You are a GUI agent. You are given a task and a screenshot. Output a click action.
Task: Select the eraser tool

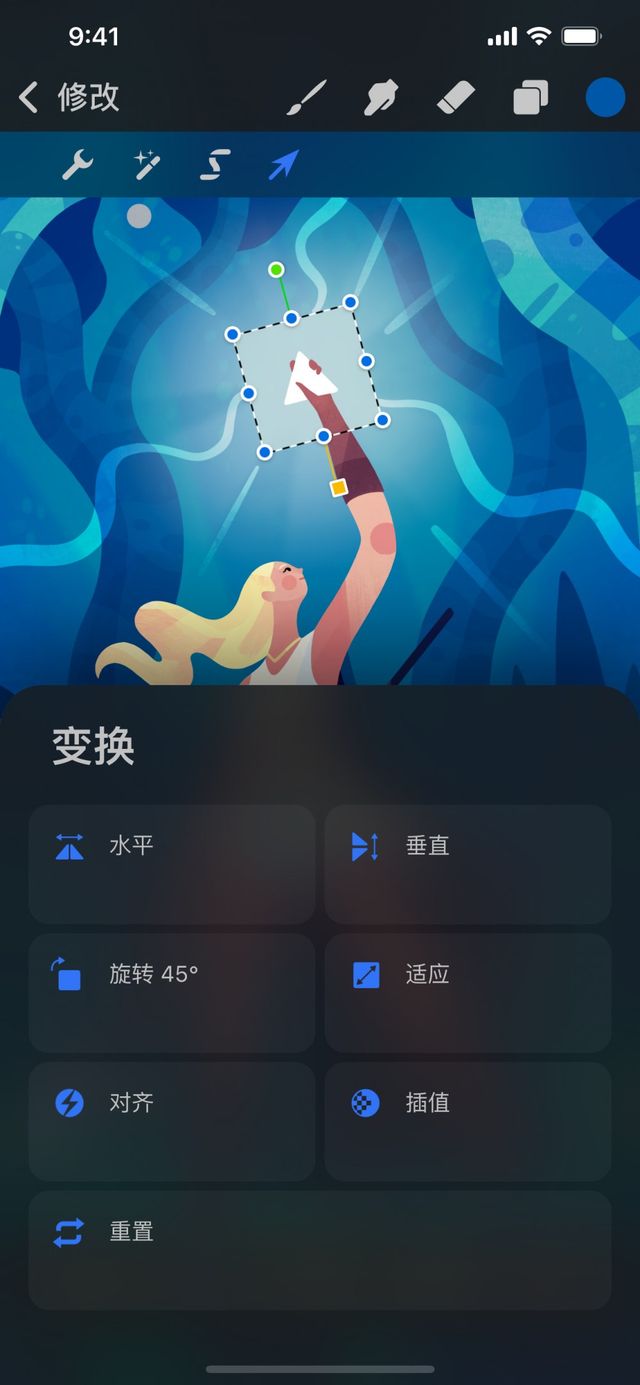click(x=456, y=98)
